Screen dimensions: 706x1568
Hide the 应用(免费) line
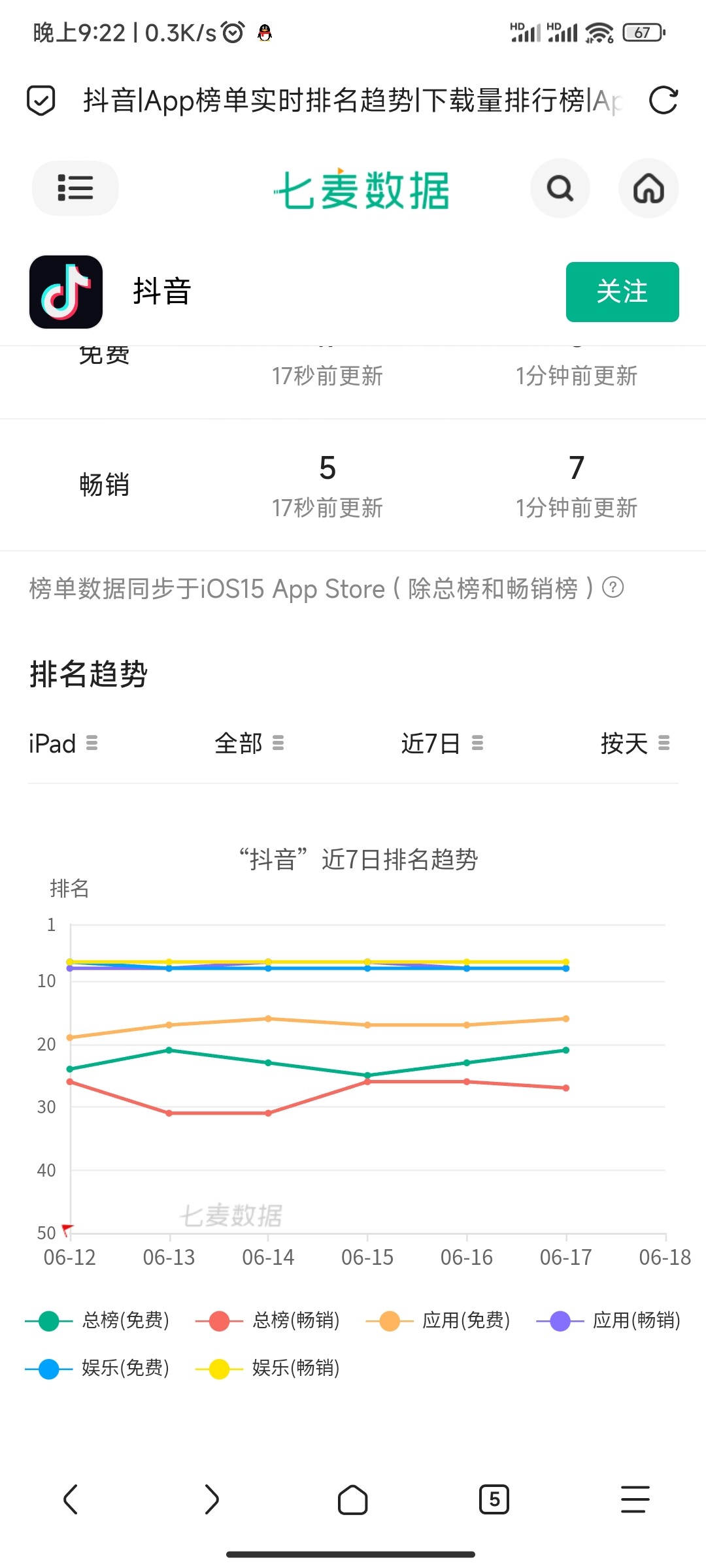pyautogui.click(x=439, y=1320)
